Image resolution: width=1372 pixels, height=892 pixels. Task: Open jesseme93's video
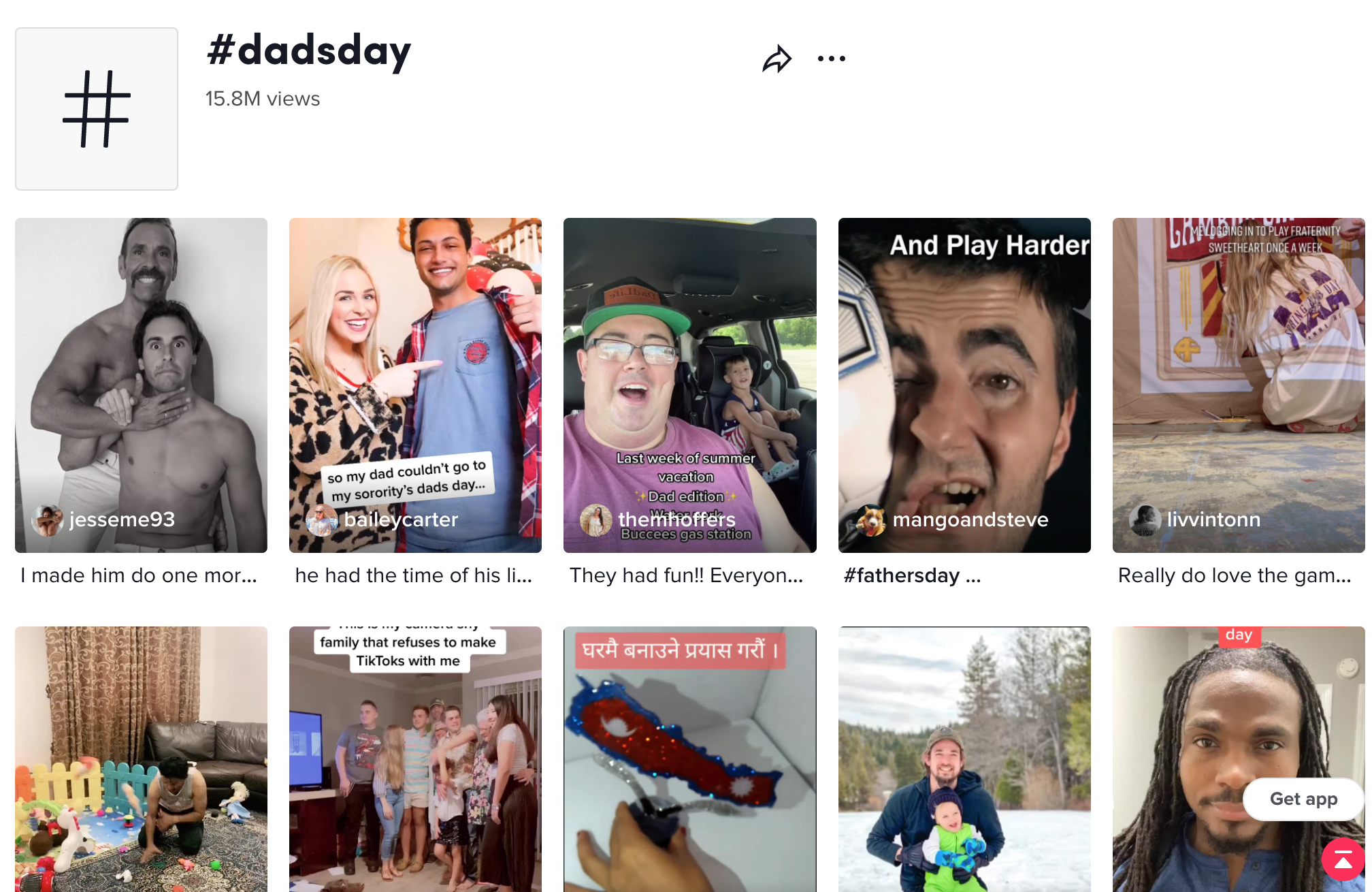pyautogui.click(x=141, y=385)
